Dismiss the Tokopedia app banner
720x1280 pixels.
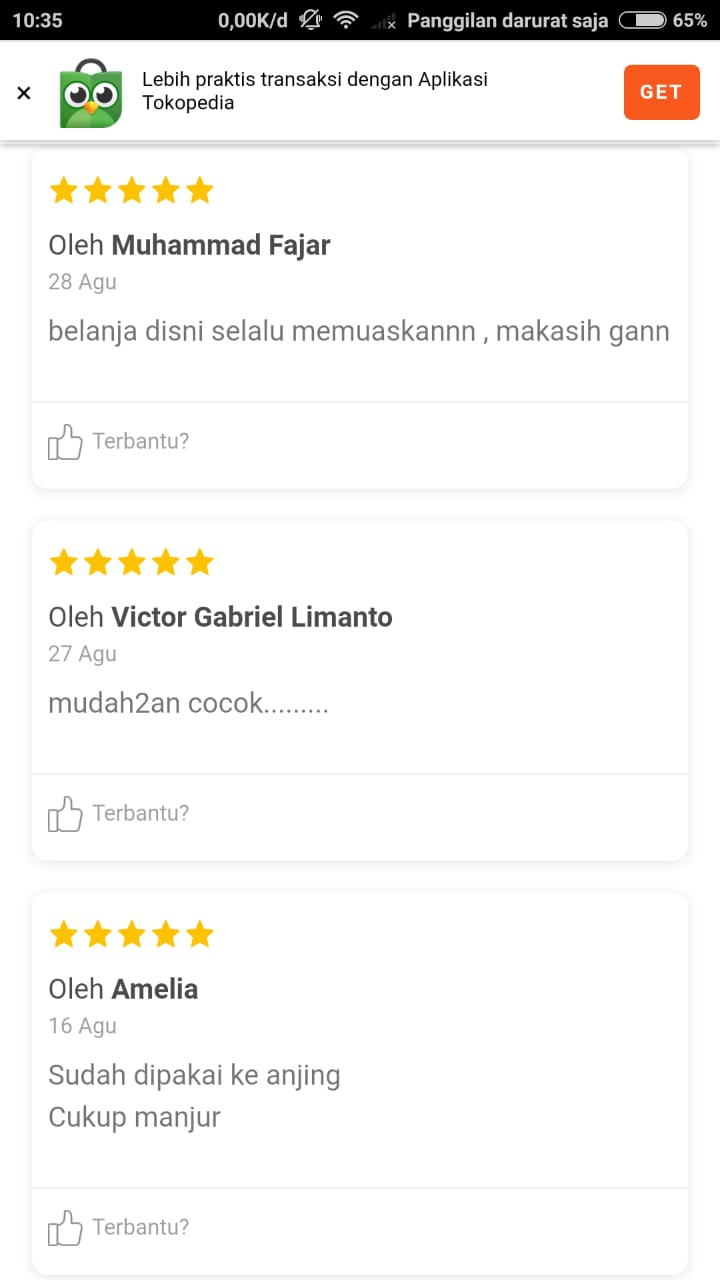[x=24, y=93]
